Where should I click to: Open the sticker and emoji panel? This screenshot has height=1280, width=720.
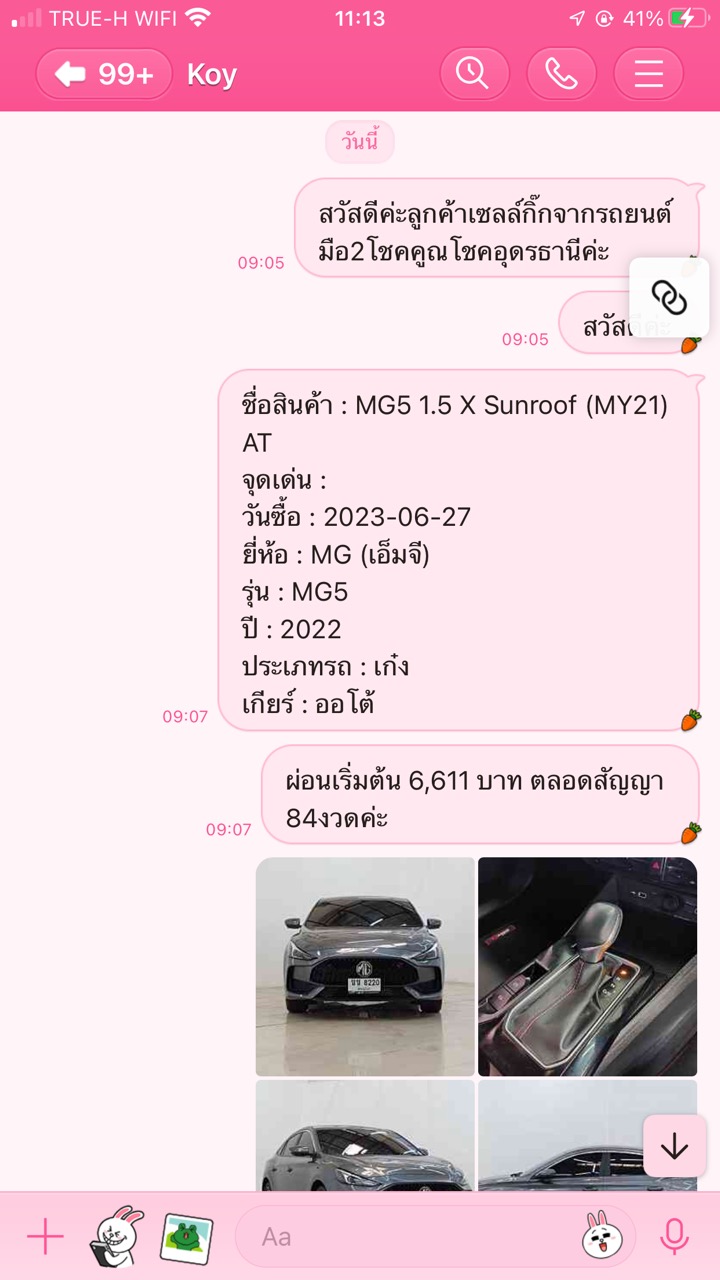point(601,1236)
